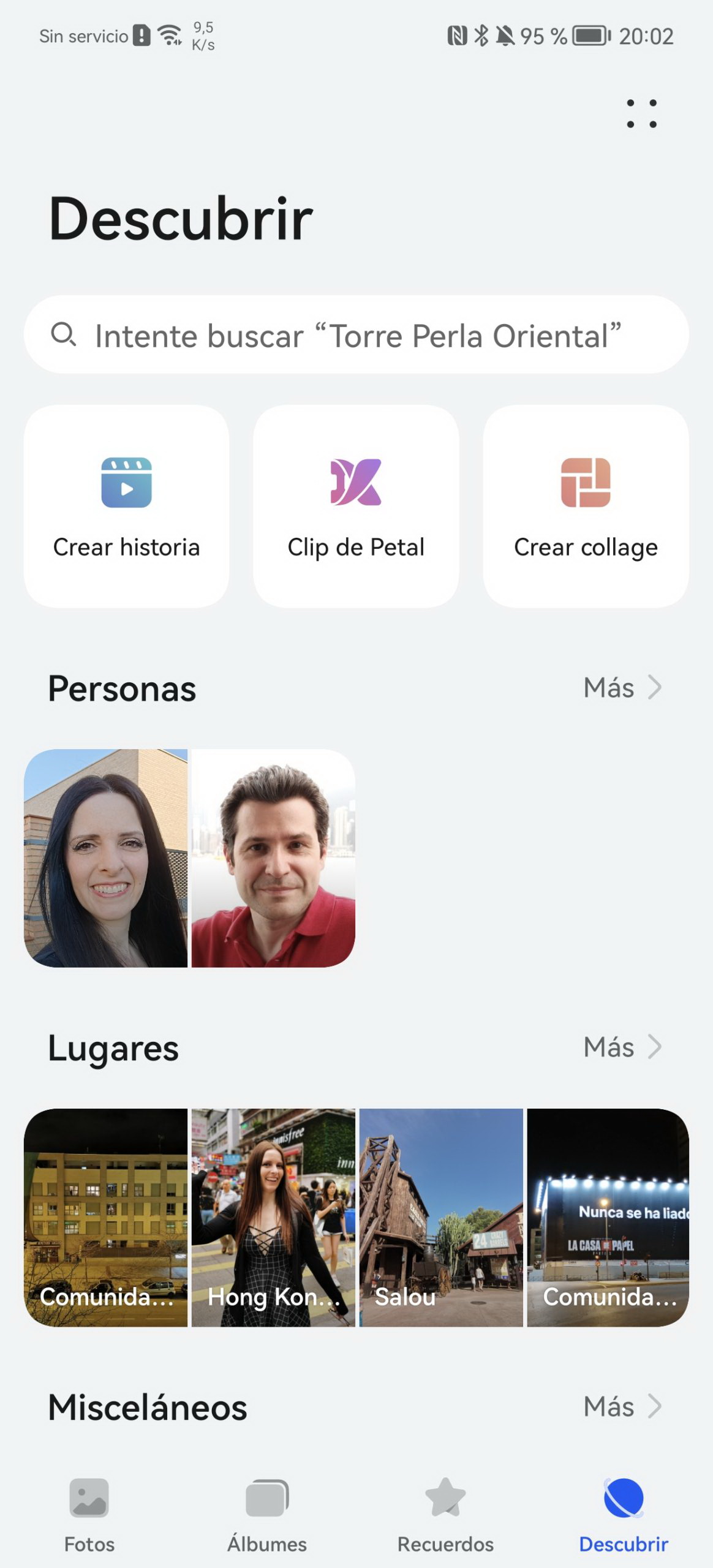
Task: Show more in the Personas section
Action: [622, 687]
